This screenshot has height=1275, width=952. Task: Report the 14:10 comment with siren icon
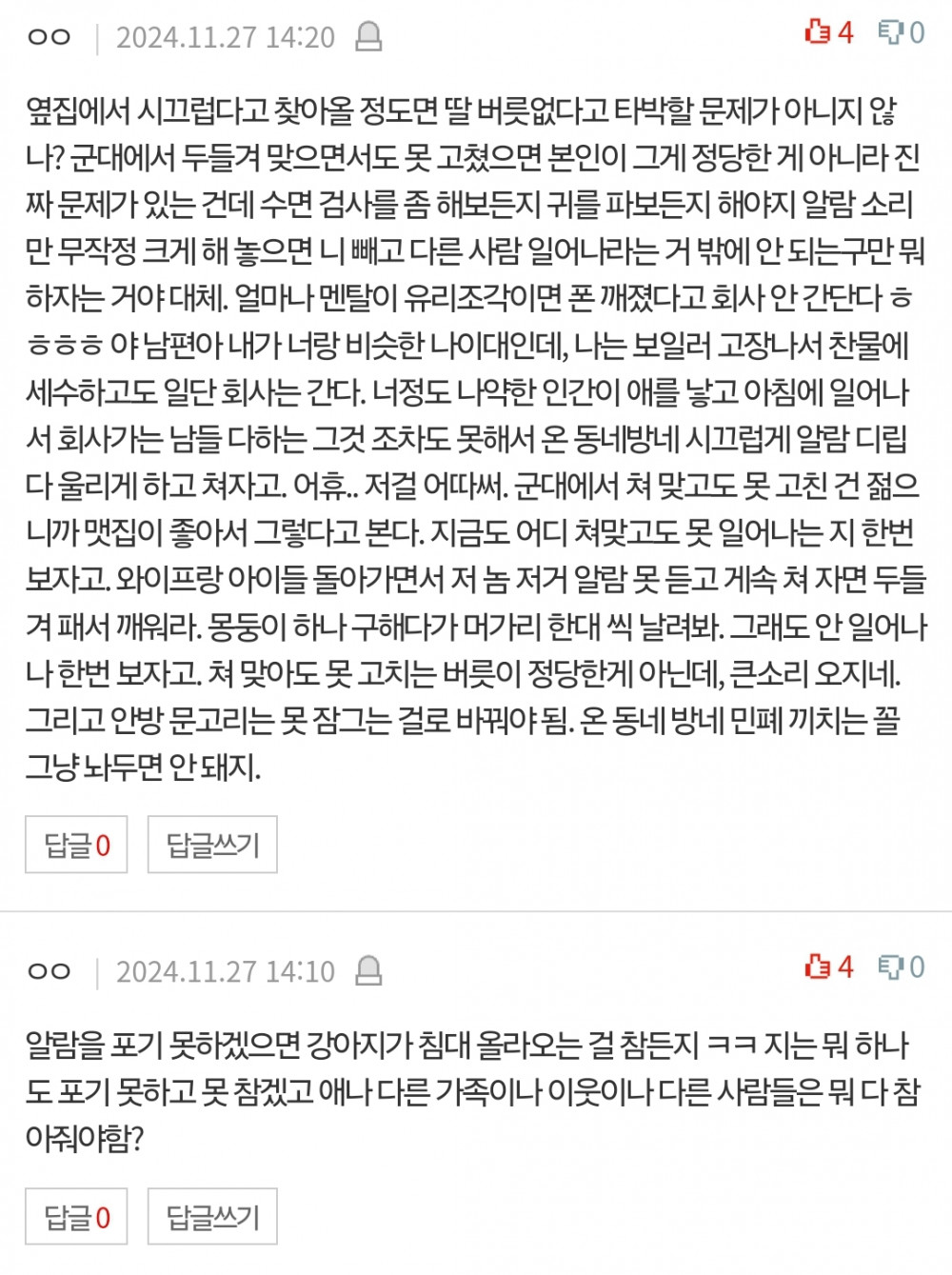point(368,971)
